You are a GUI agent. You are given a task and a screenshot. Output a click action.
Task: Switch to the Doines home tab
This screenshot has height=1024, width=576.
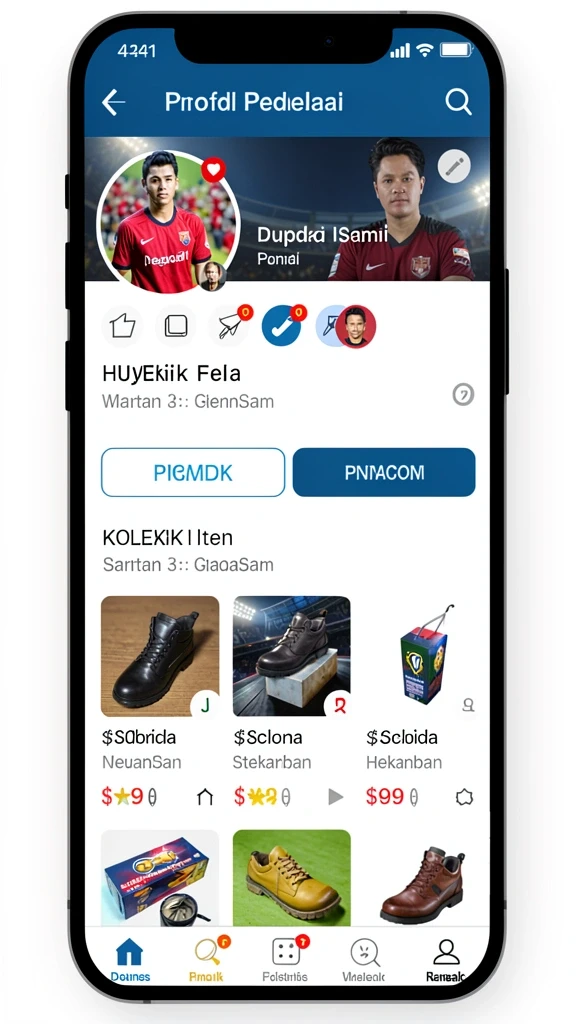point(129,959)
